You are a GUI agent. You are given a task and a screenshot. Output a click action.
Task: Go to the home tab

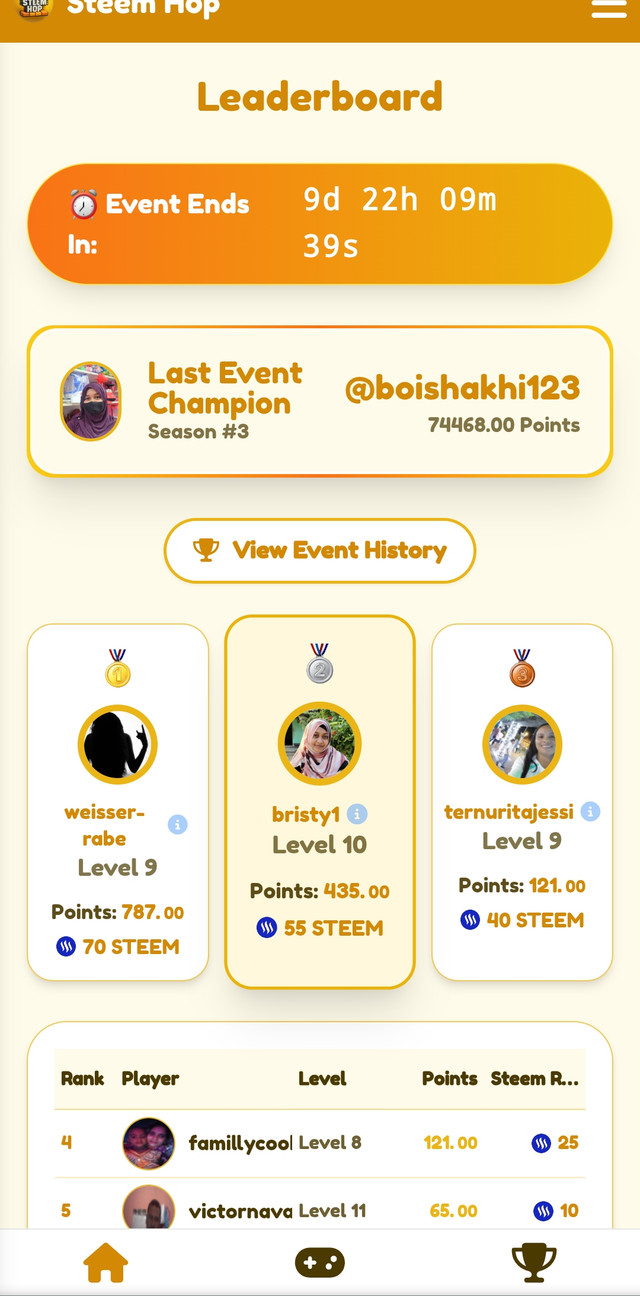[106, 1262]
